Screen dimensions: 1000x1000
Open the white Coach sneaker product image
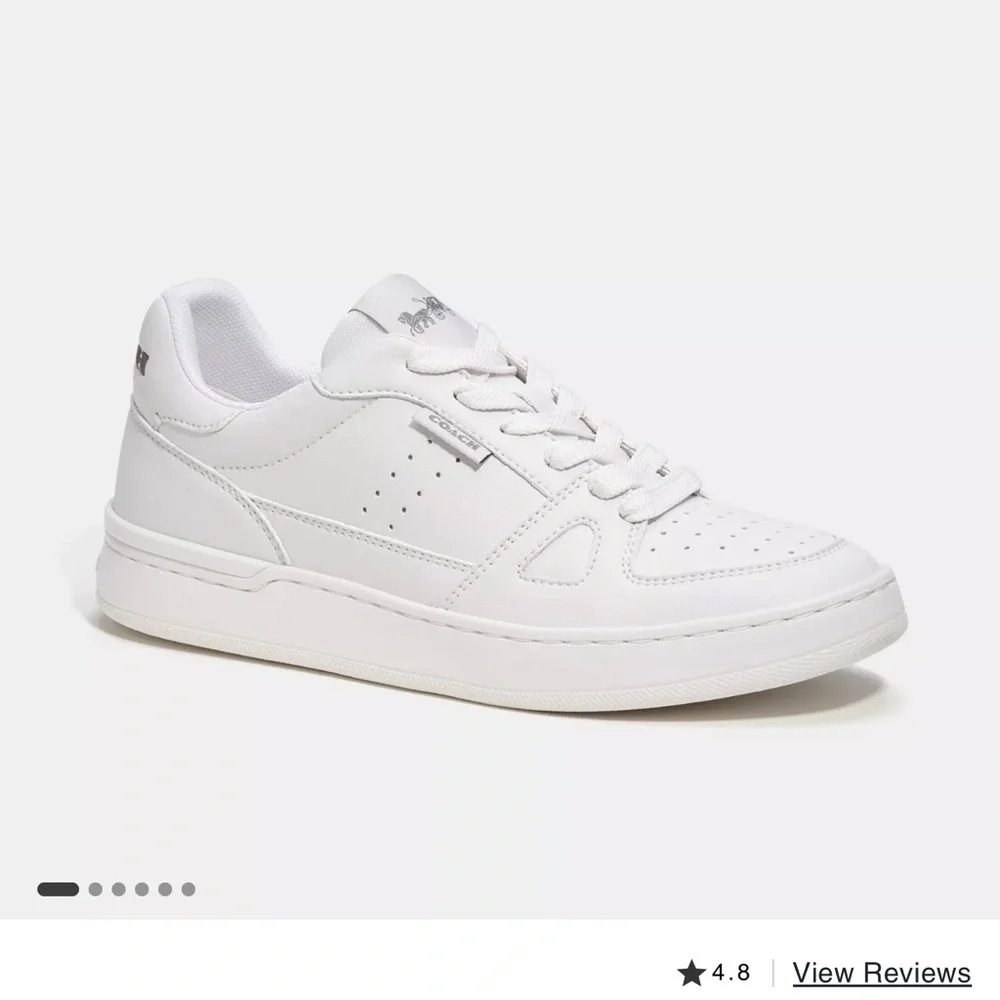[x=500, y=470]
